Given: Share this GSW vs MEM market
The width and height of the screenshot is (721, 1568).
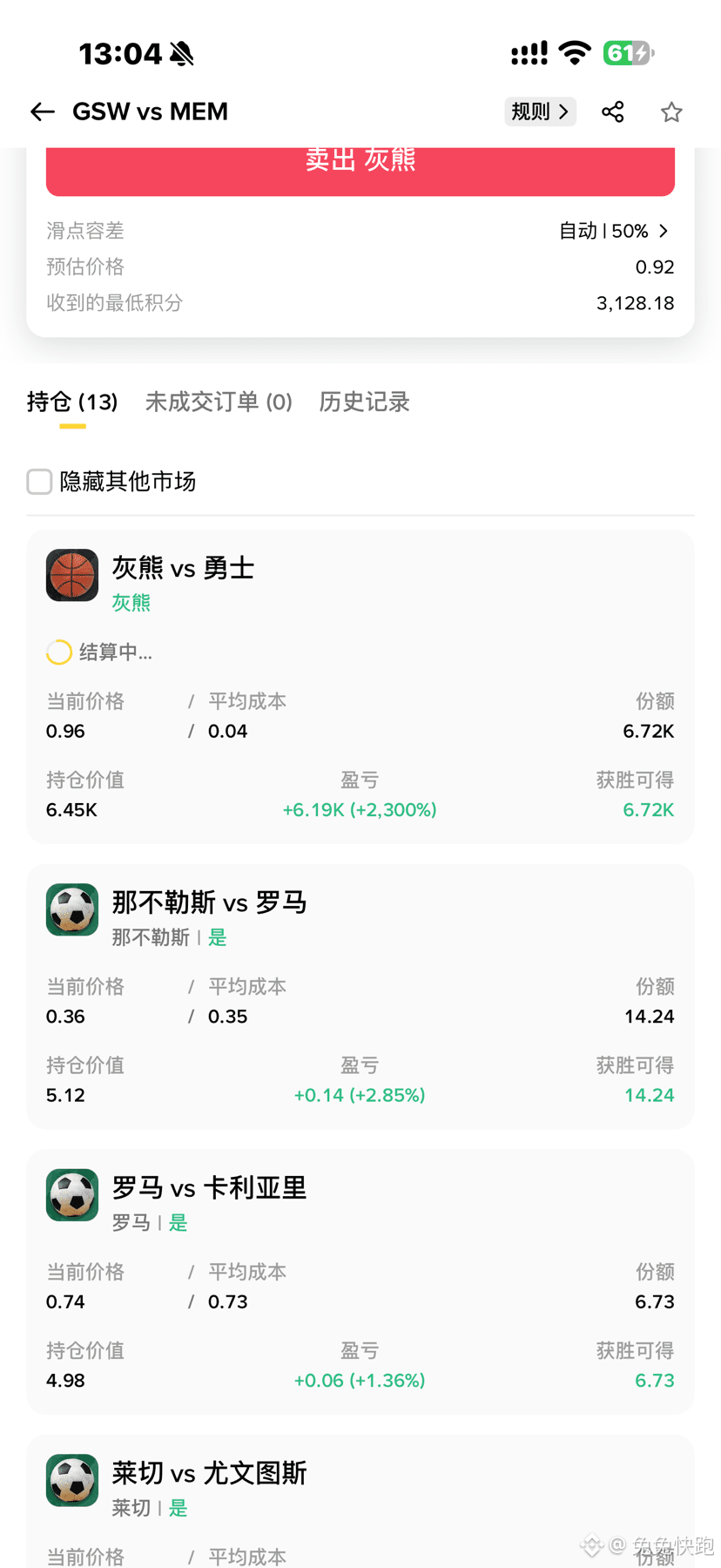Looking at the screenshot, I should (613, 112).
